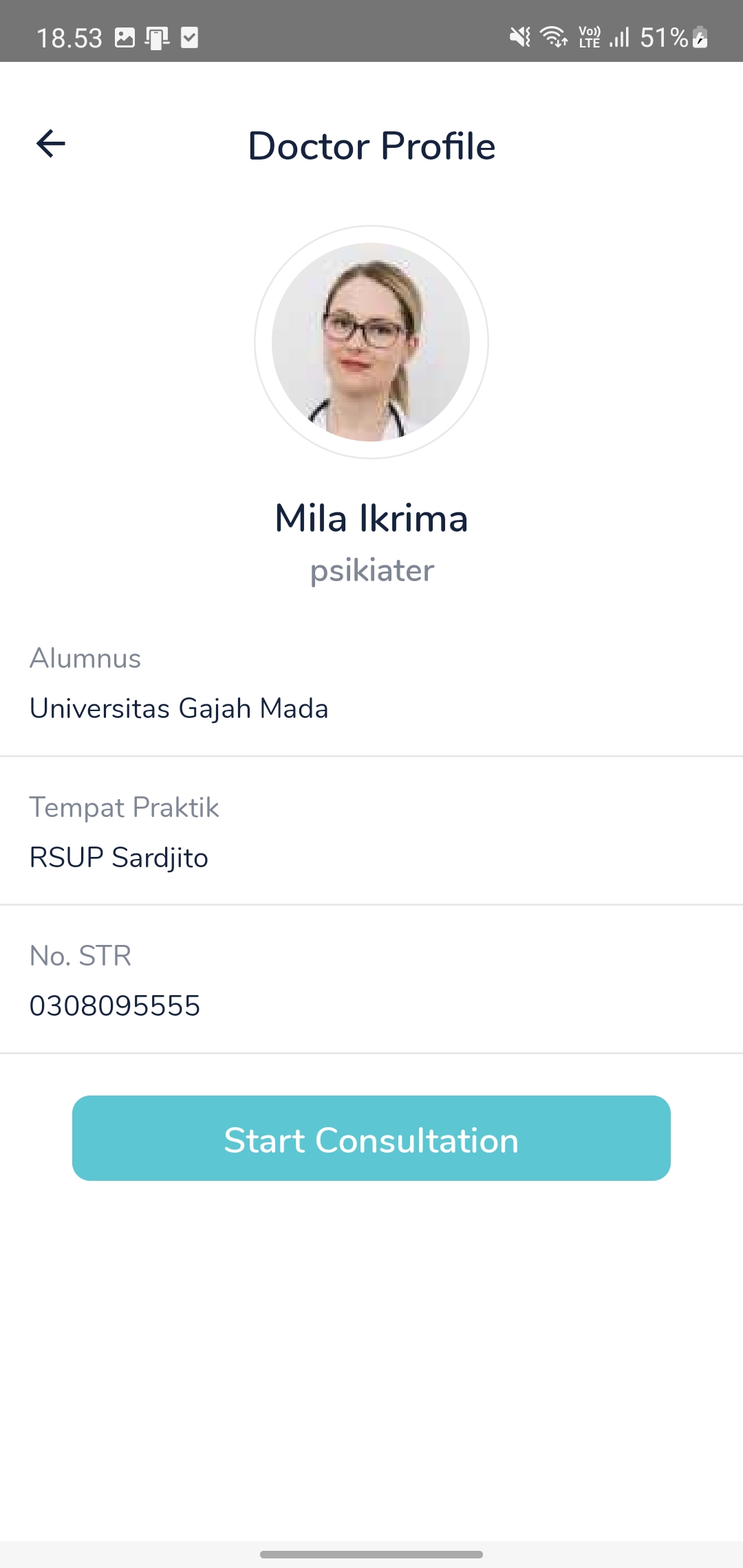Image resolution: width=743 pixels, height=1568 pixels.
Task: Tap the clock showing 18.53
Action: coord(69,38)
